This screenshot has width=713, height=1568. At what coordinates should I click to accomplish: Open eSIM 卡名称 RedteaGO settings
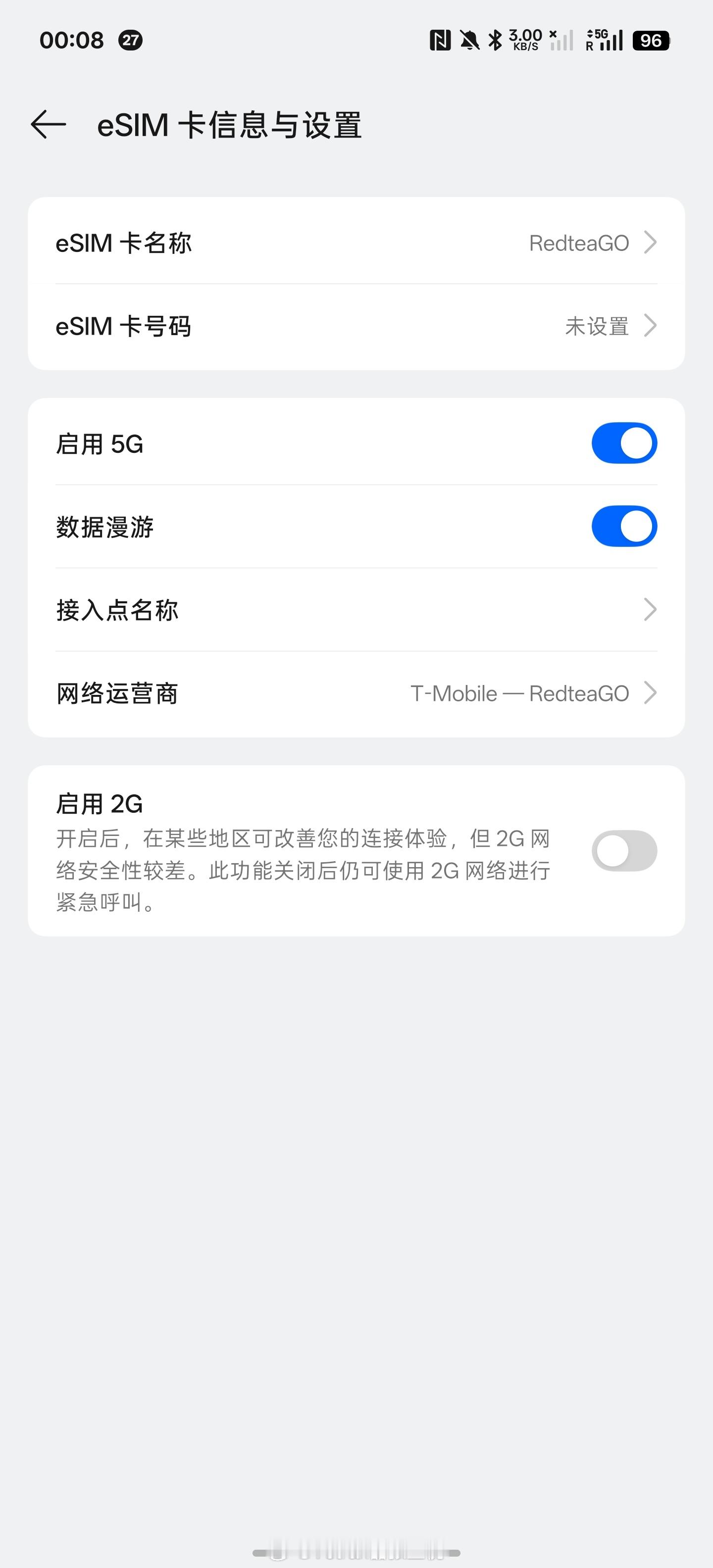point(356,242)
